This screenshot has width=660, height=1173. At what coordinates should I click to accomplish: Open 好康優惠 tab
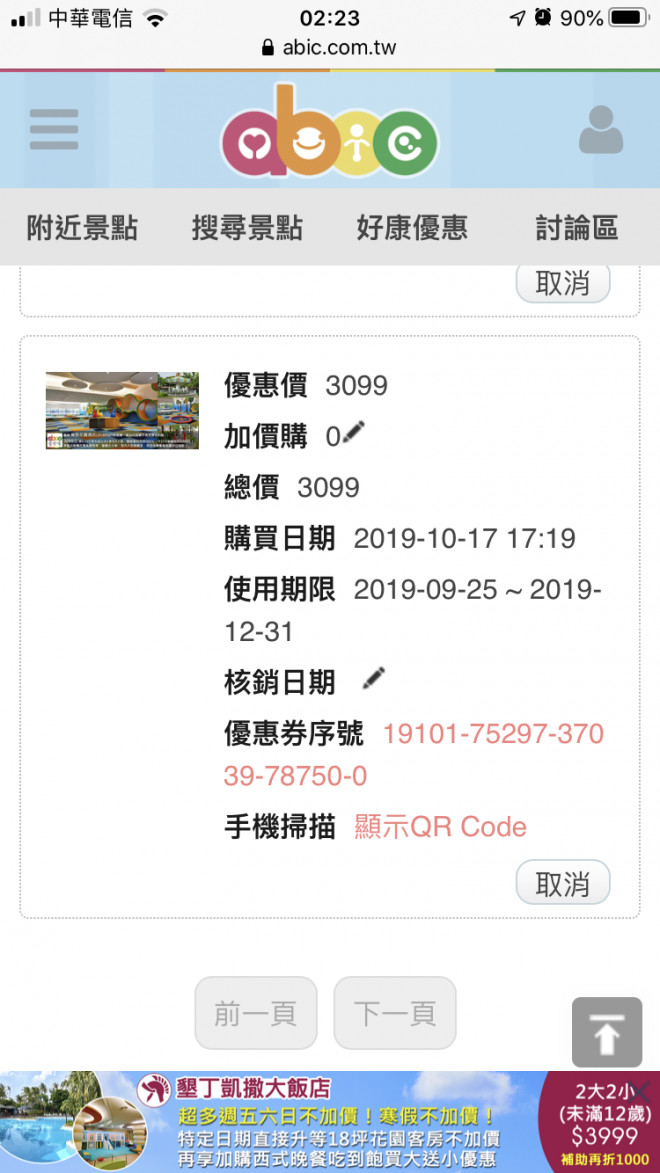[412, 228]
